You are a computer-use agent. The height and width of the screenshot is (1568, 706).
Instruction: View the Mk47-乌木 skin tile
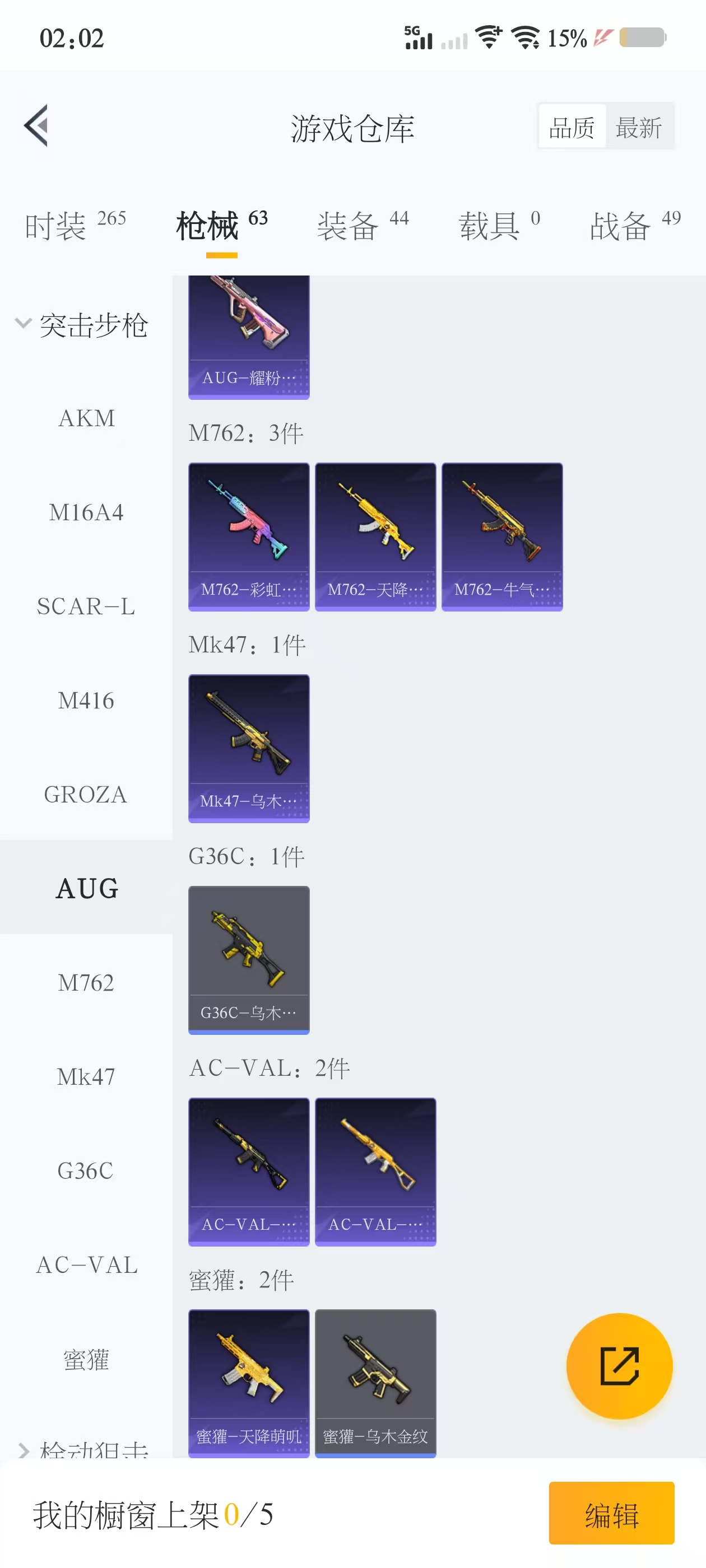click(249, 748)
